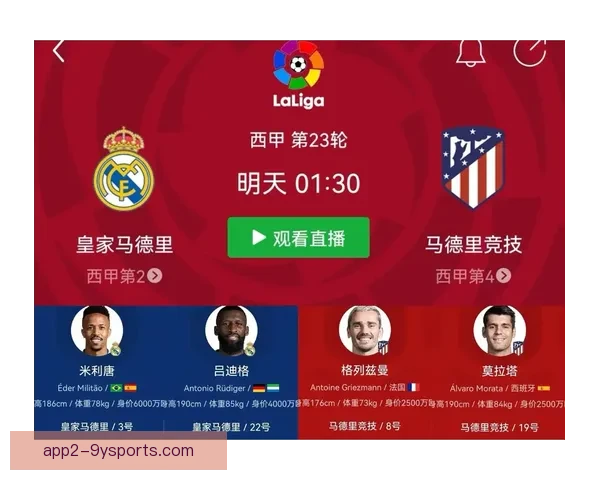Share this match

pyautogui.click(x=529, y=51)
